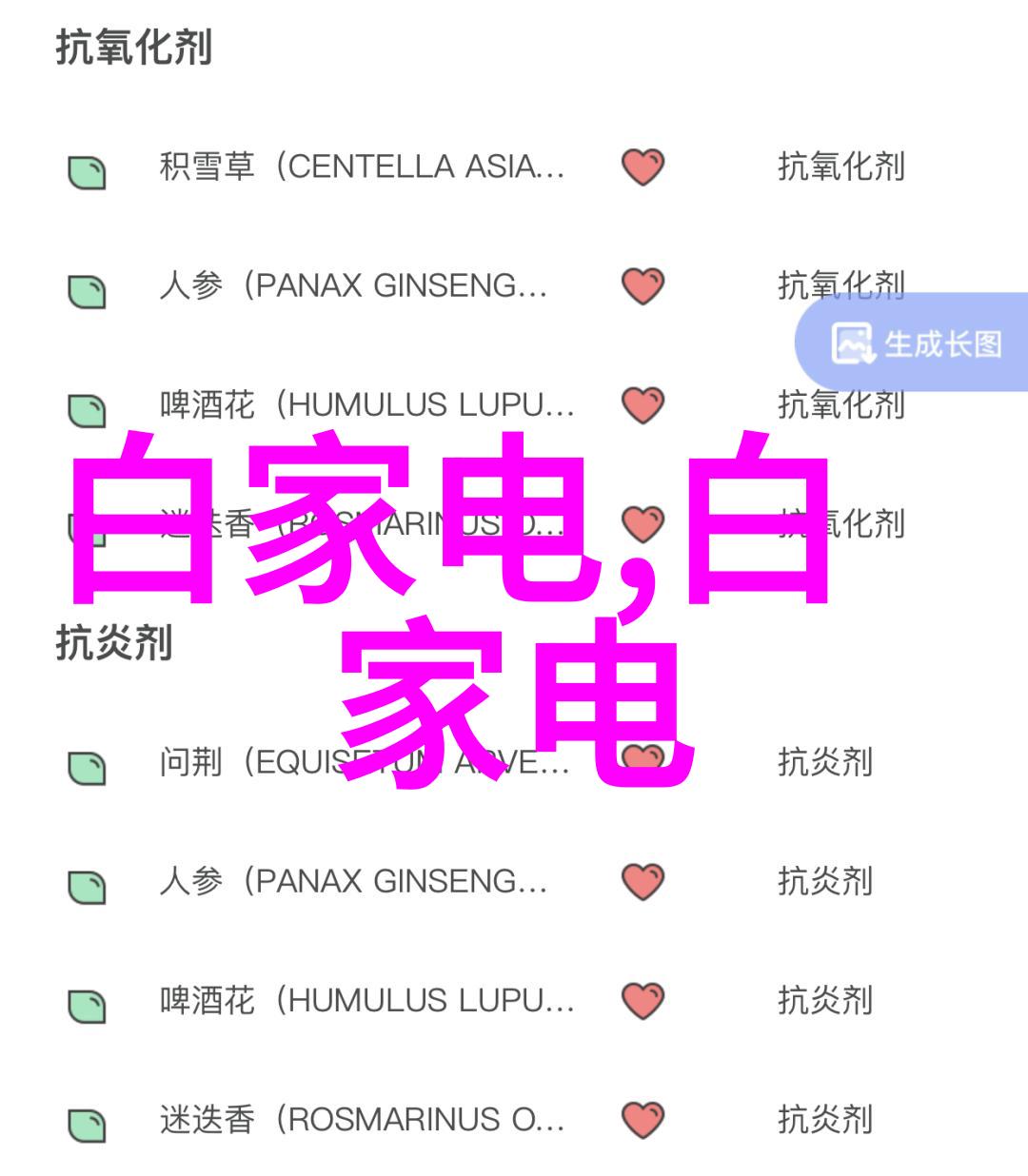The width and height of the screenshot is (1028, 1176).
Task: Open 啤酒花 Humulus Lupulus row under 抗炎剂
Action: (366, 1001)
